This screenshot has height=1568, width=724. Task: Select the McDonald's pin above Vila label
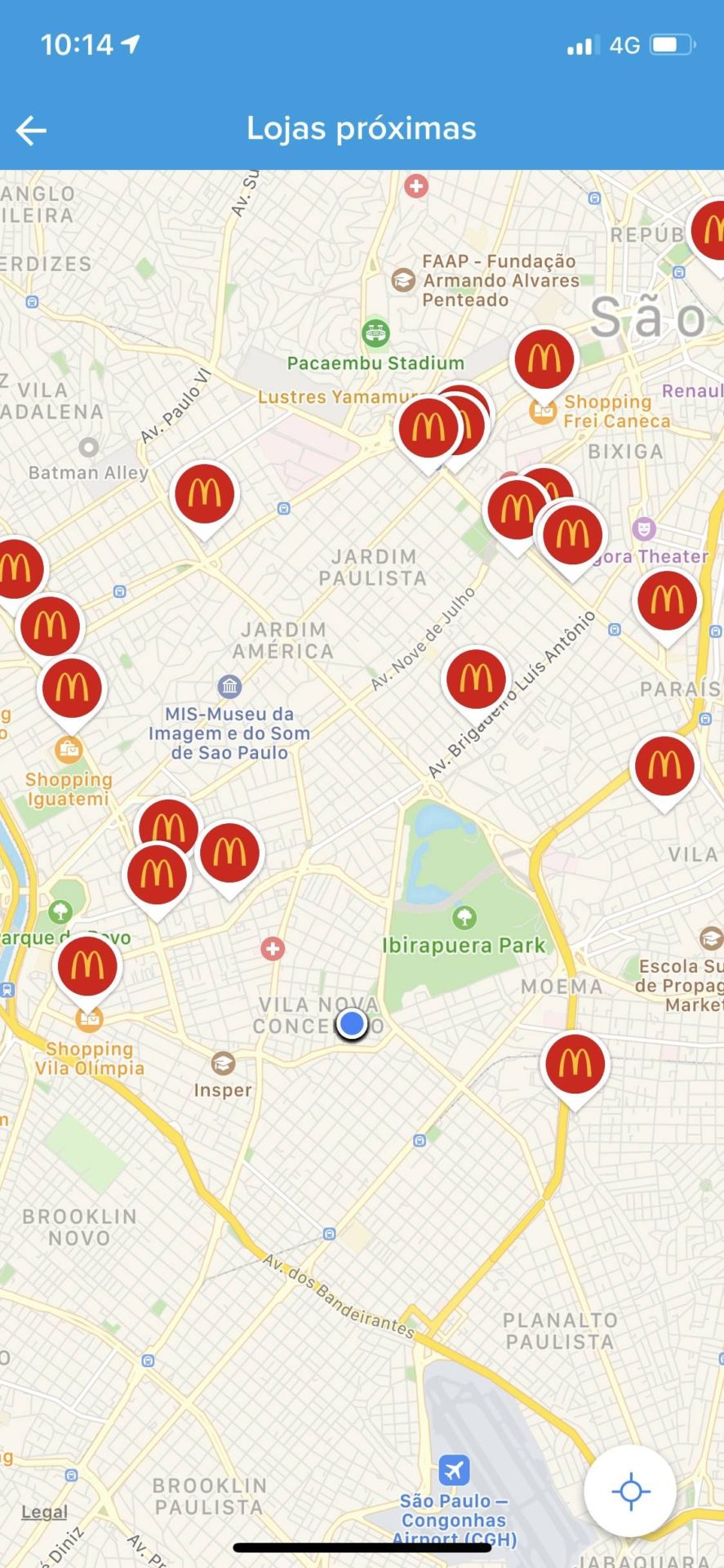point(664,766)
